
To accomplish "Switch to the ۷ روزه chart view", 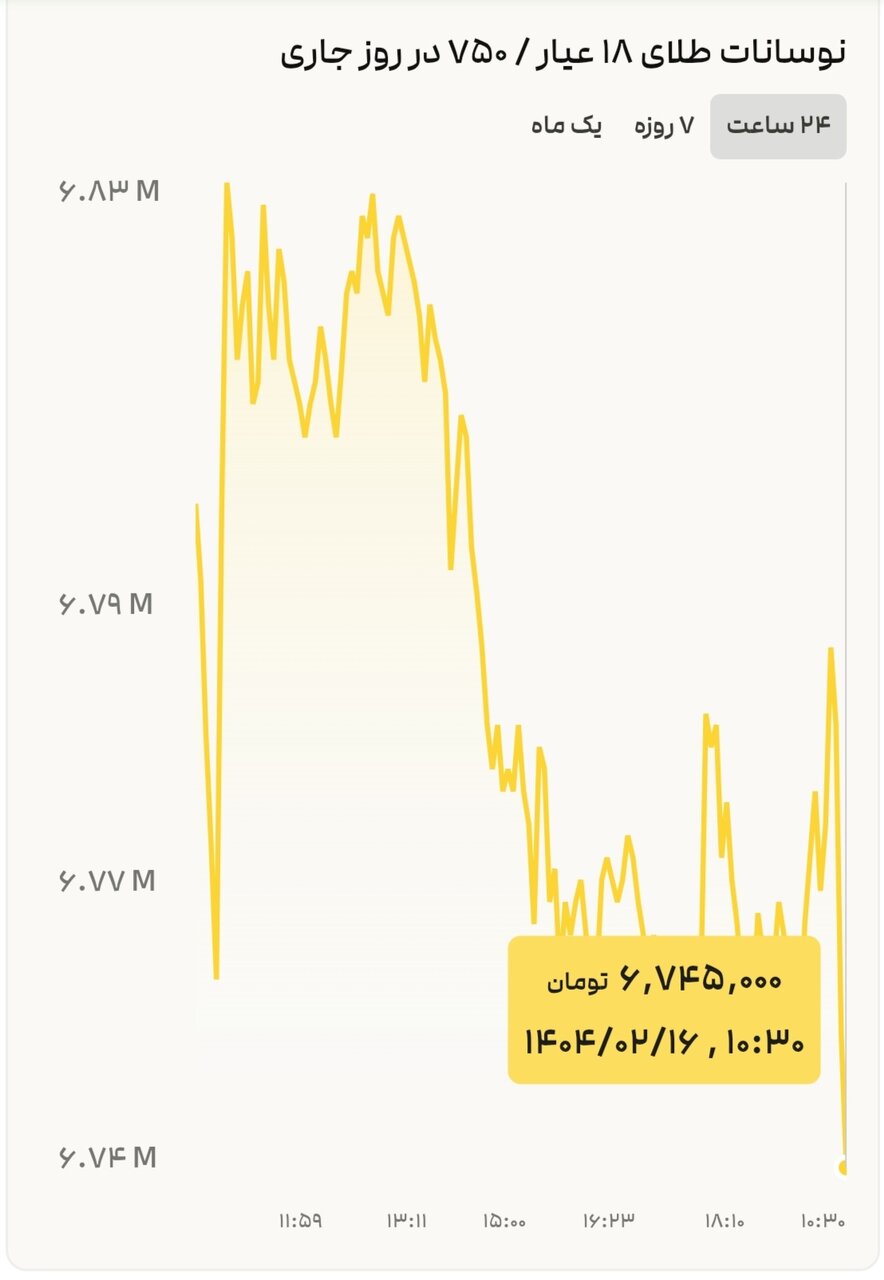I will [x=663, y=126].
